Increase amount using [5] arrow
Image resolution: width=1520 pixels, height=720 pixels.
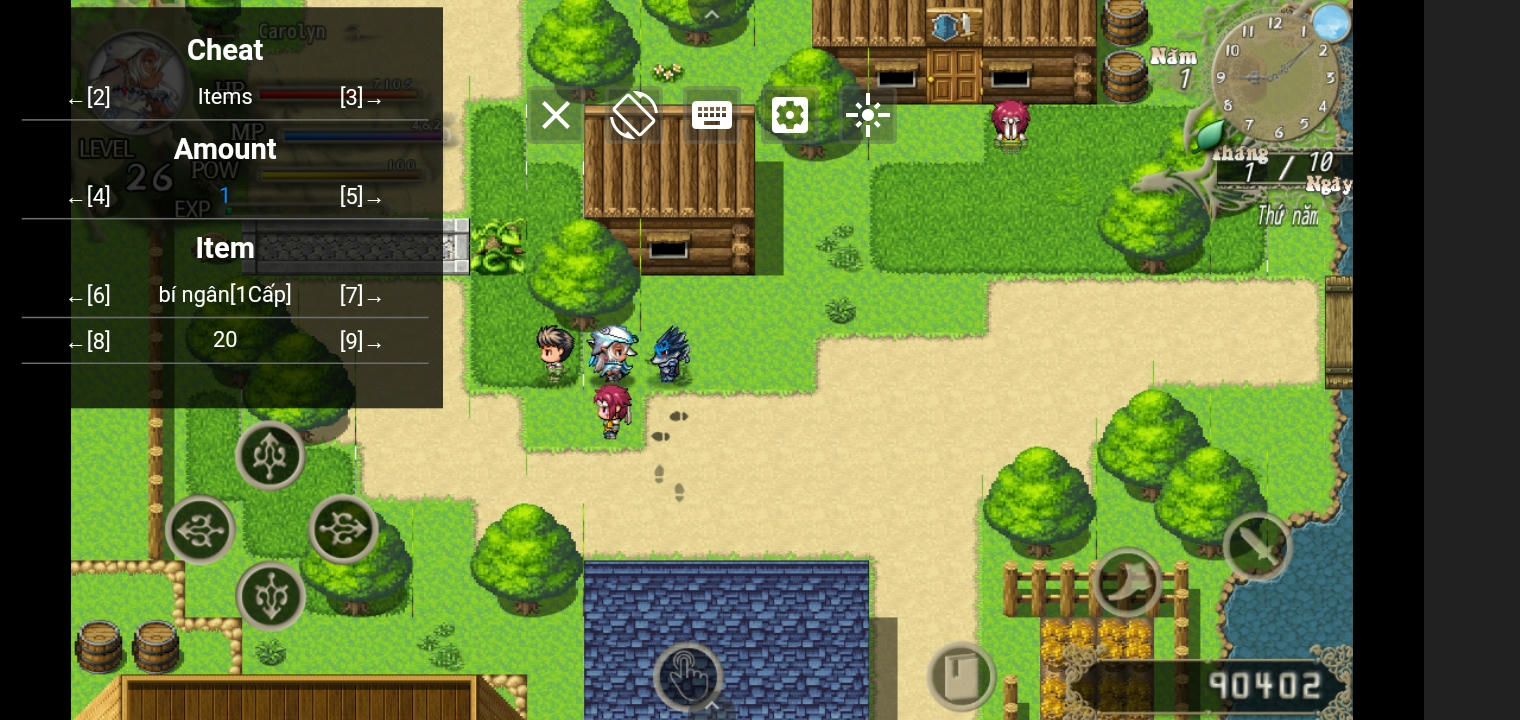tap(361, 197)
